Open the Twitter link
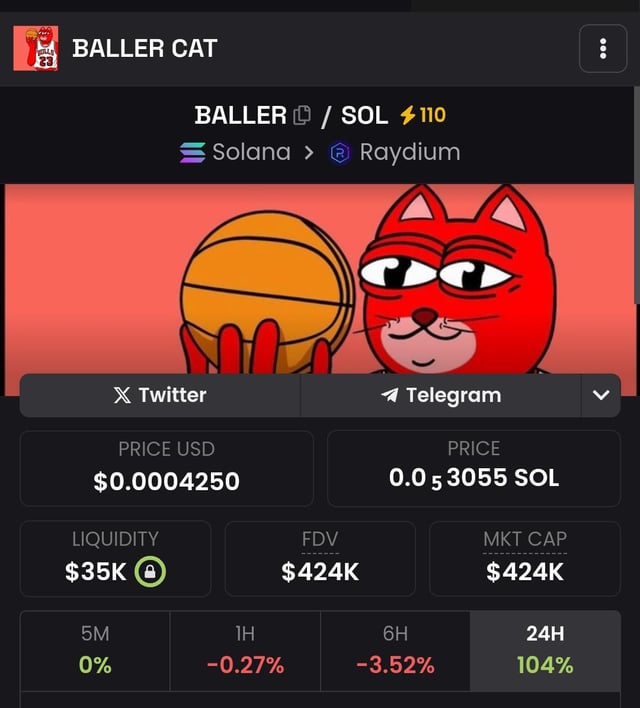This screenshot has height=708, width=640. click(x=160, y=395)
